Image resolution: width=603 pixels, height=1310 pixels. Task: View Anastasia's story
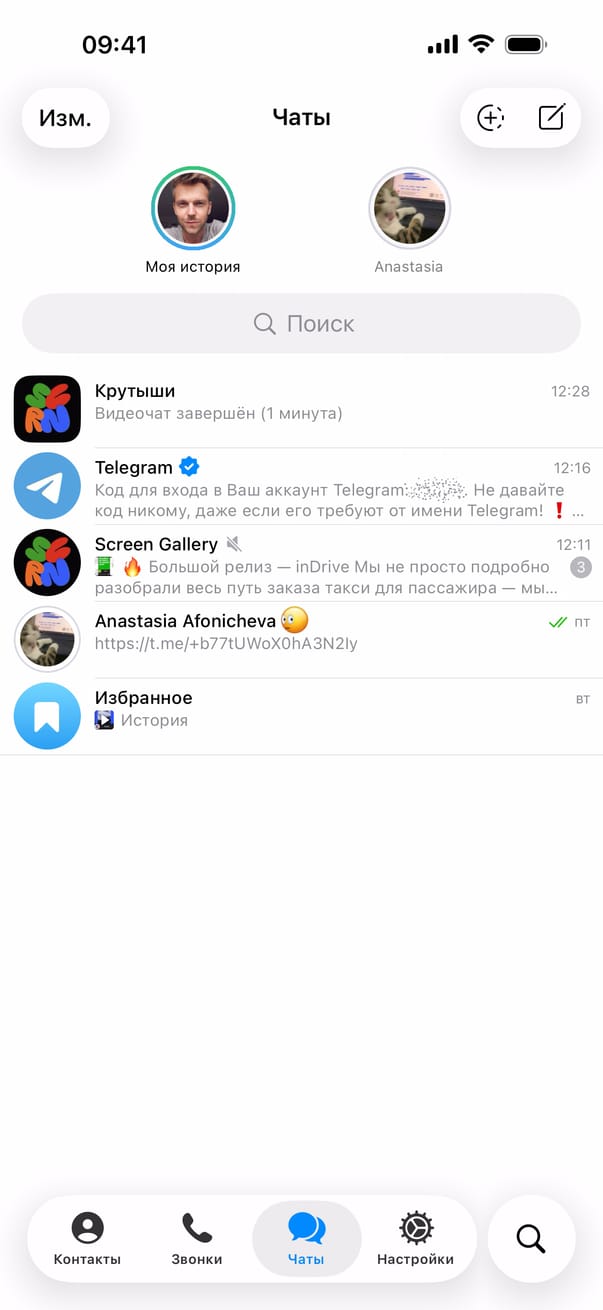[409, 209]
